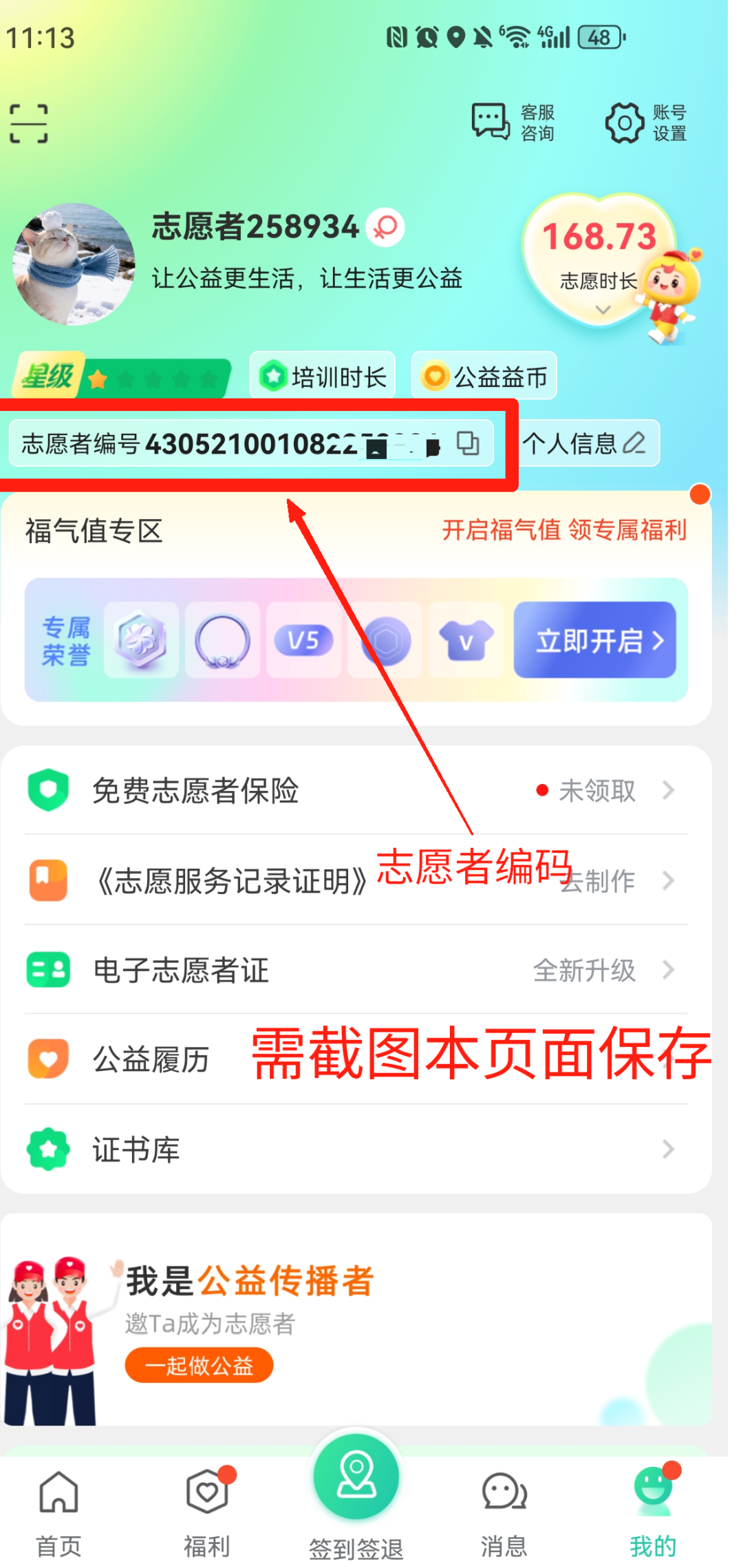
Task: Open the scan QR code icon
Action: [29, 124]
